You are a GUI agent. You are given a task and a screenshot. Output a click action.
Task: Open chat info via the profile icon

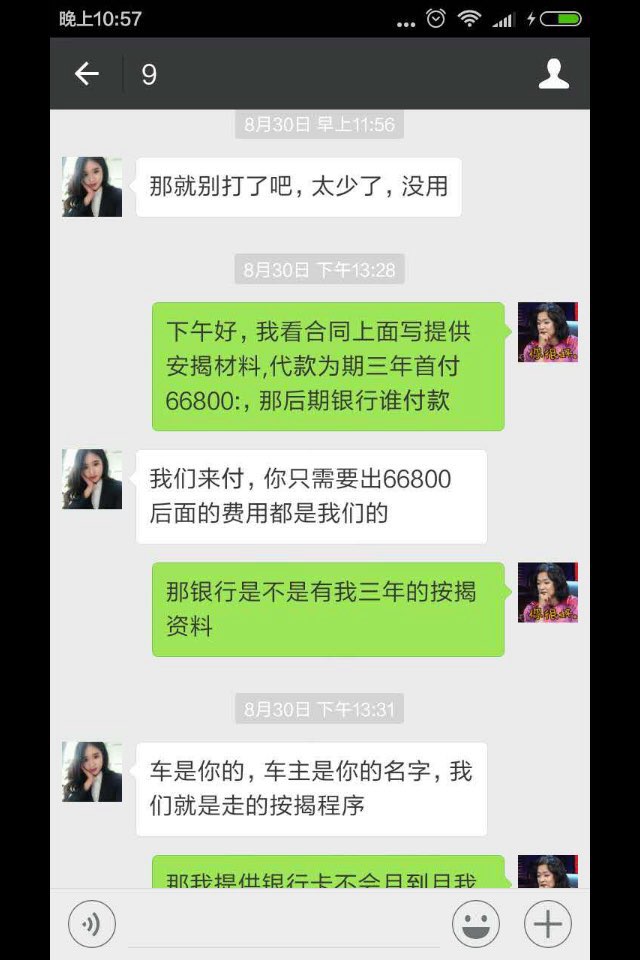(x=553, y=74)
